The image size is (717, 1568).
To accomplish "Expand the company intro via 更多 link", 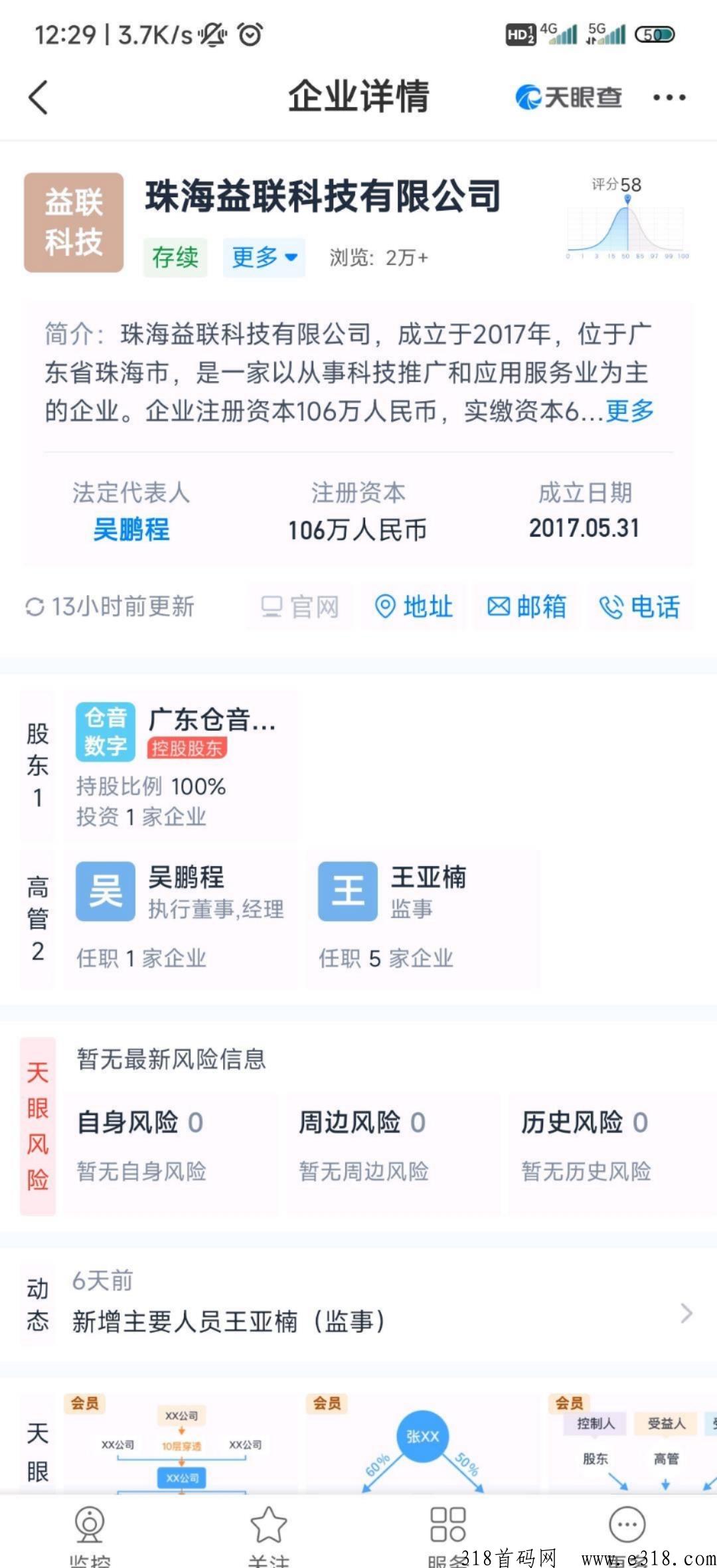I will pos(629,411).
